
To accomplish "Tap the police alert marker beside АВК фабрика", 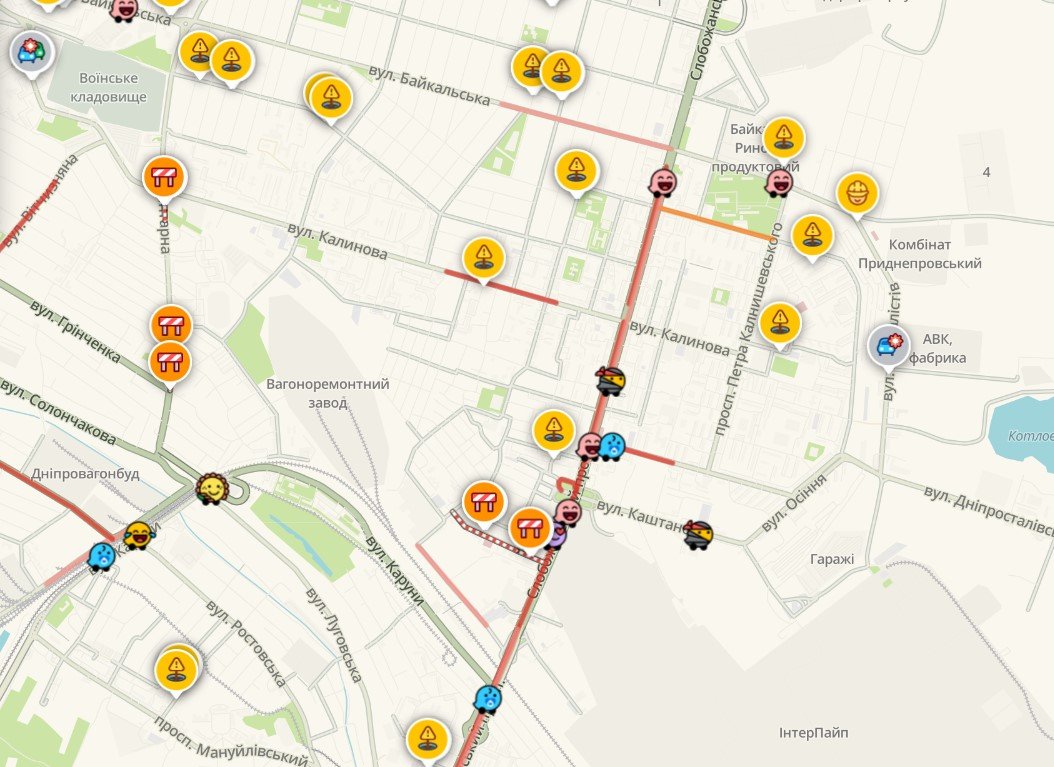I will point(889,345).
